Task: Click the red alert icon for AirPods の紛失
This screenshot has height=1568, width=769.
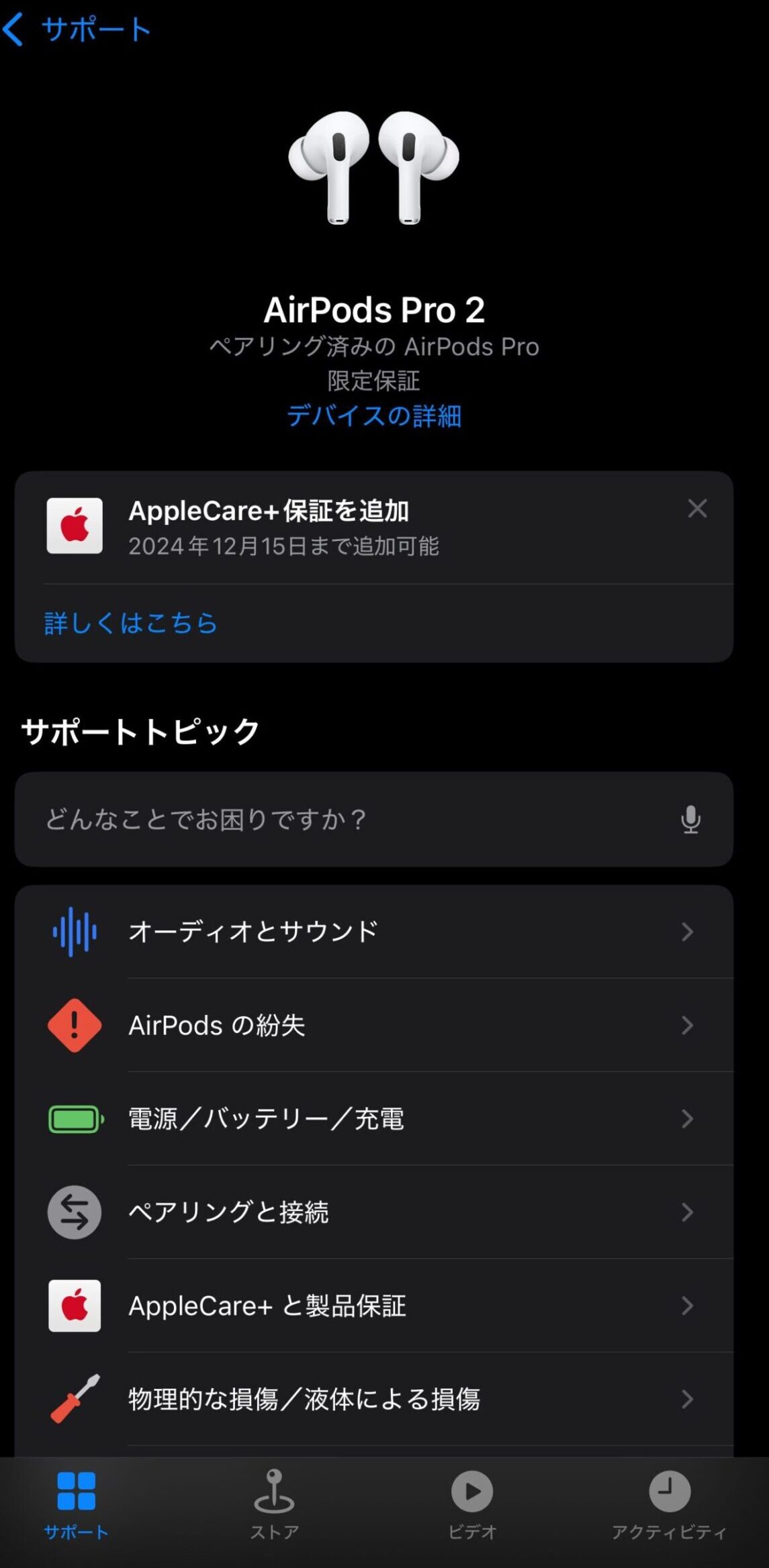Action: click(74, 1025)
